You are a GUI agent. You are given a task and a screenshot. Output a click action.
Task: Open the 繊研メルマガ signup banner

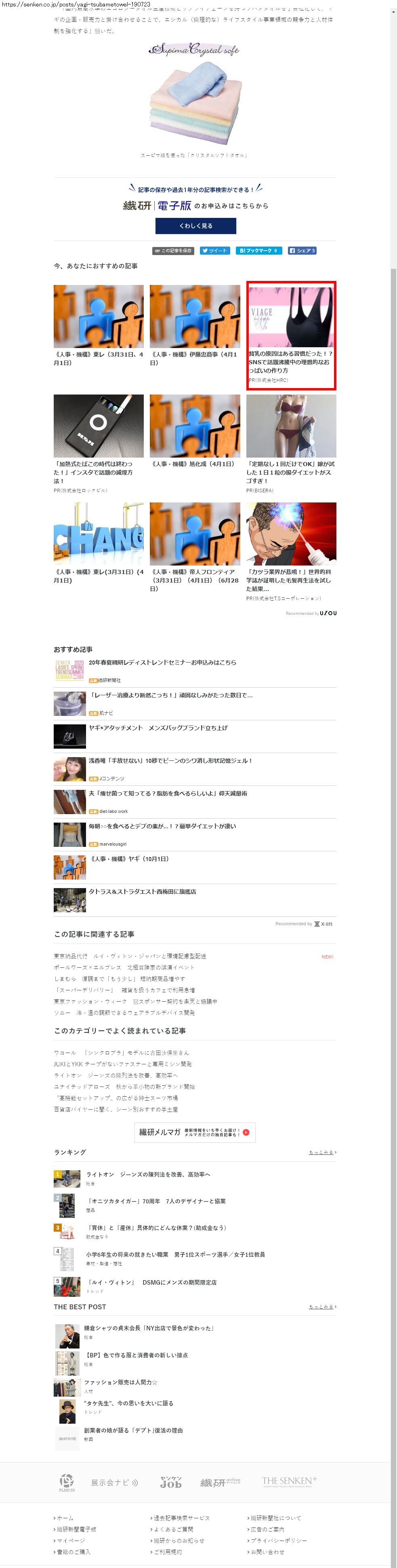click(x=195, y=1132)
